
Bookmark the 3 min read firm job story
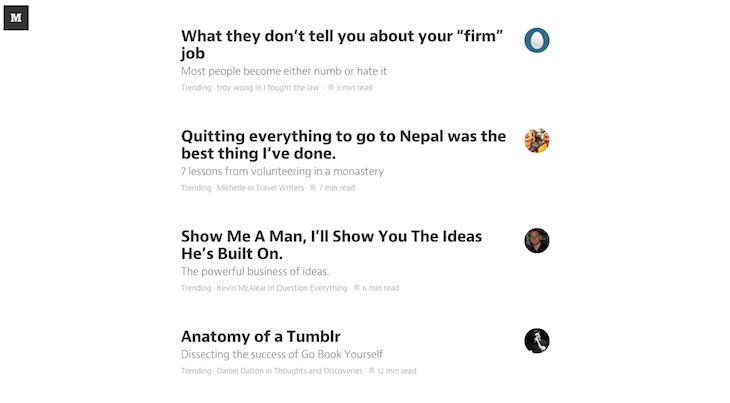(x=331, y=88)
